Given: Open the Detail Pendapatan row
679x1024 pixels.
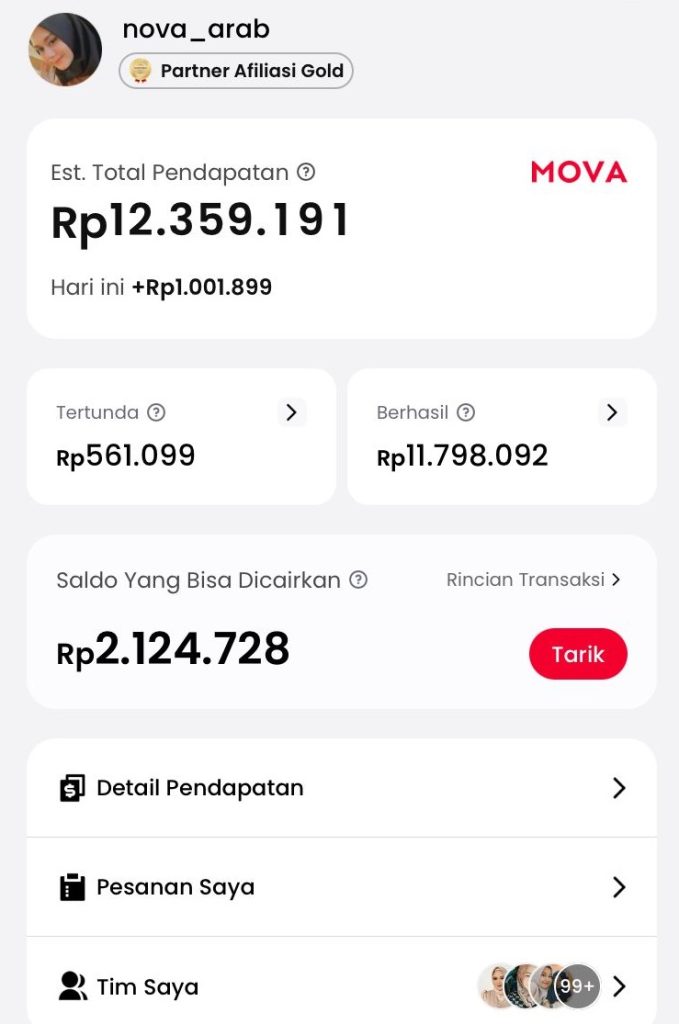Looking at the screenshot, I should click(x=341, y=788).
